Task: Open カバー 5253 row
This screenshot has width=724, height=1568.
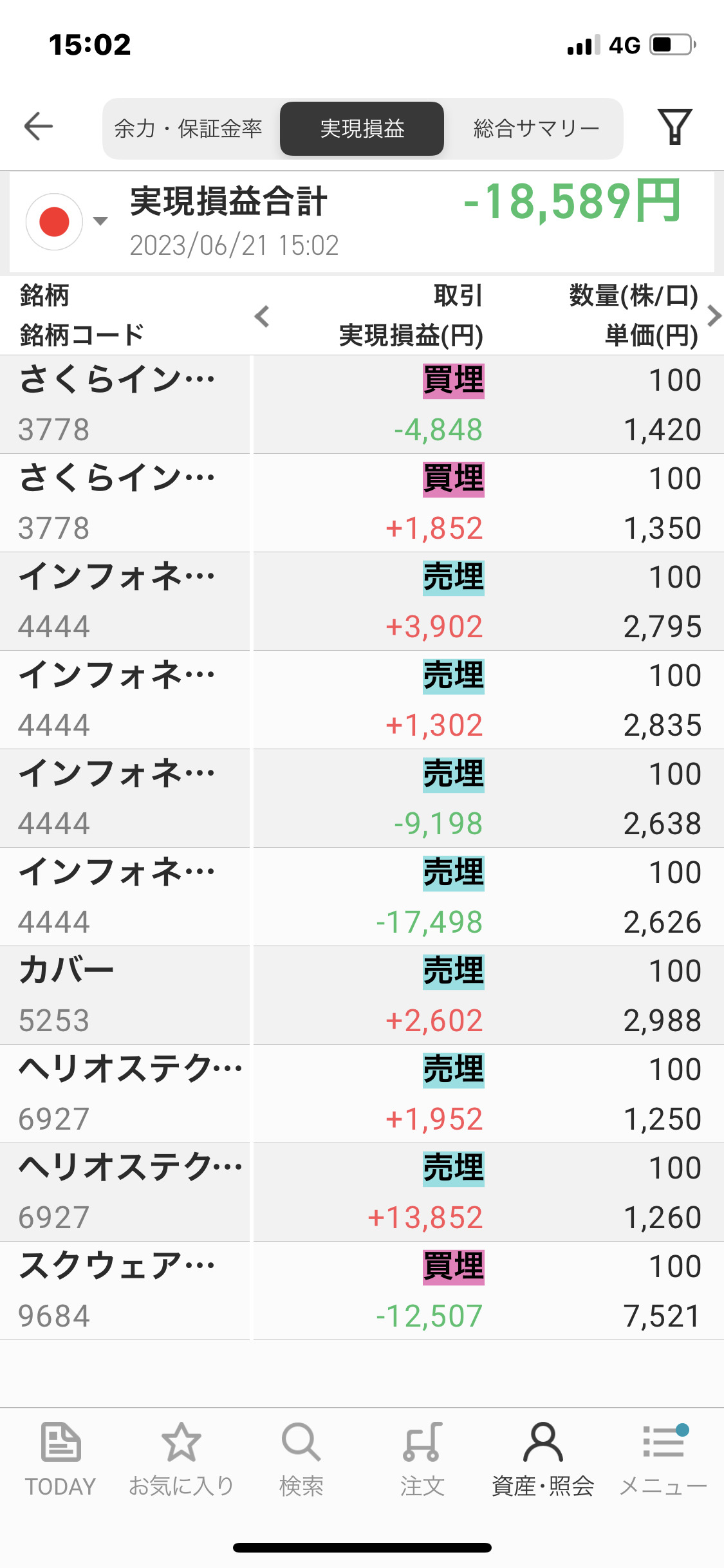Action: (x=362, y=995)
